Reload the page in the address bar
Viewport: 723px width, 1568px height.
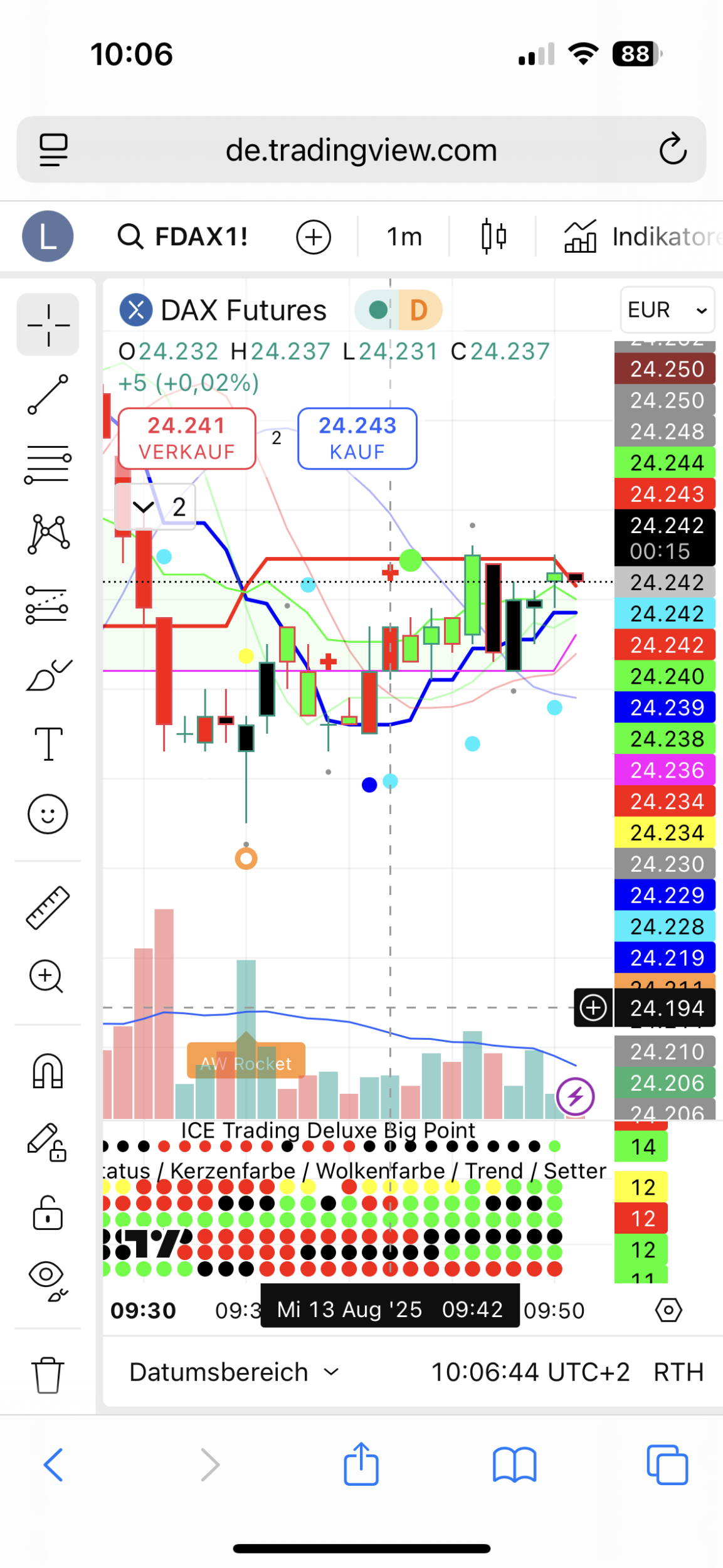pyautogui.click(x=672, y=149)
